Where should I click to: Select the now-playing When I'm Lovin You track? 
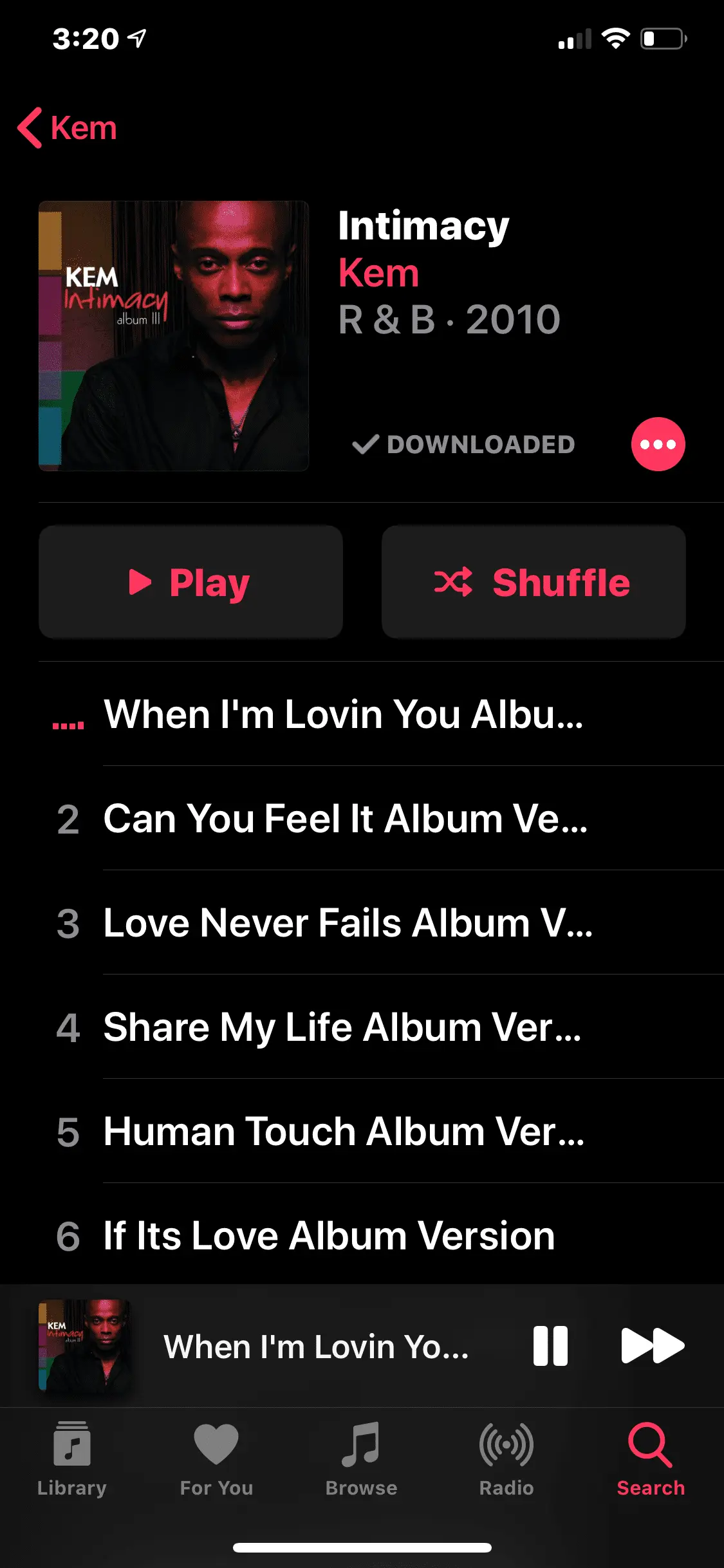344,714
